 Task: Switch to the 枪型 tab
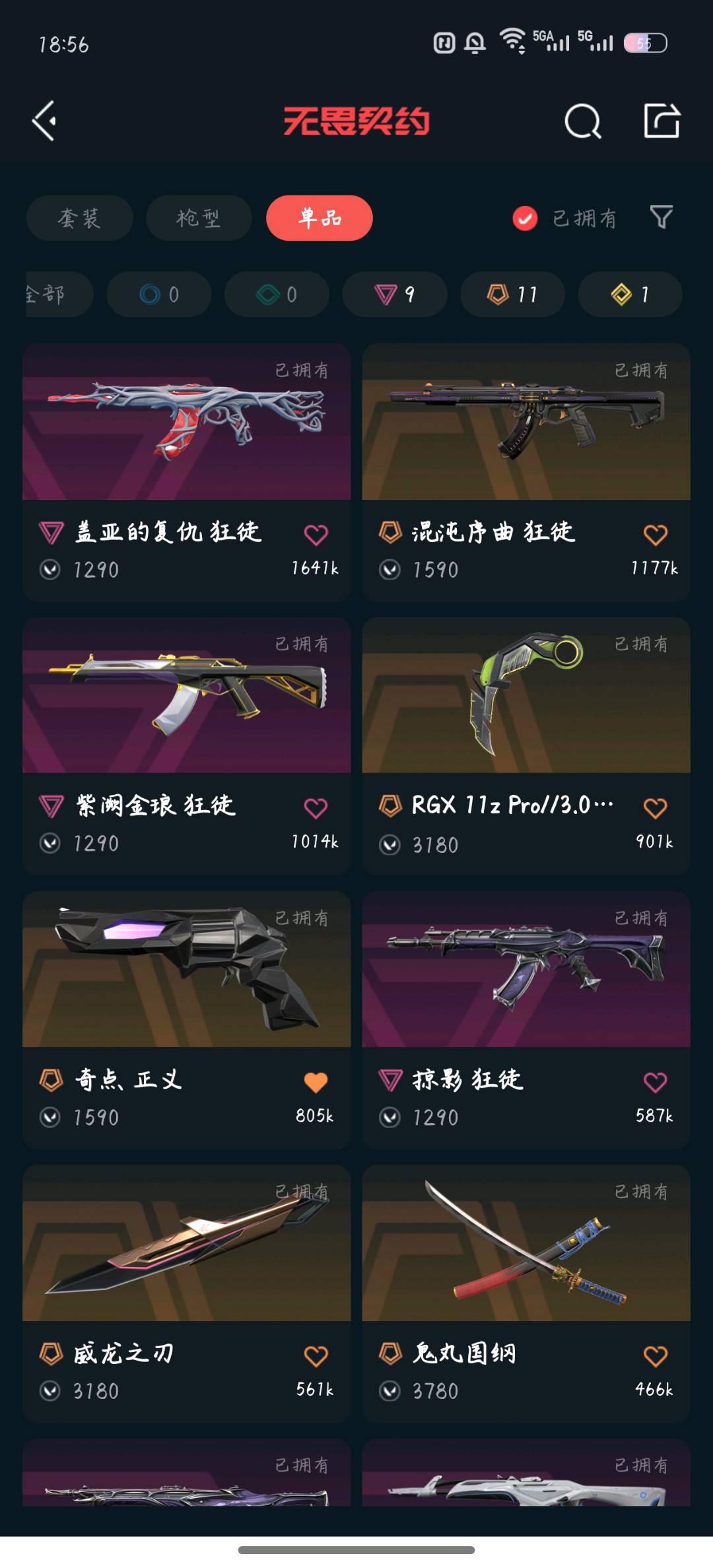[x=199, y=218]
